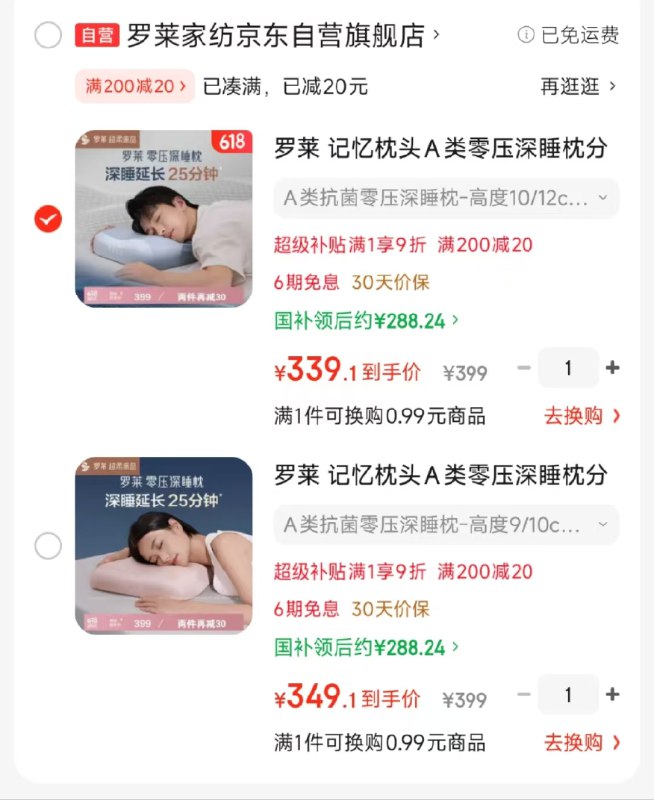Edit the quantity field of 339.1 yuan pillow
Image resolution: width=654 pixels, height=800 pixels.
click(x=568, y=368)
